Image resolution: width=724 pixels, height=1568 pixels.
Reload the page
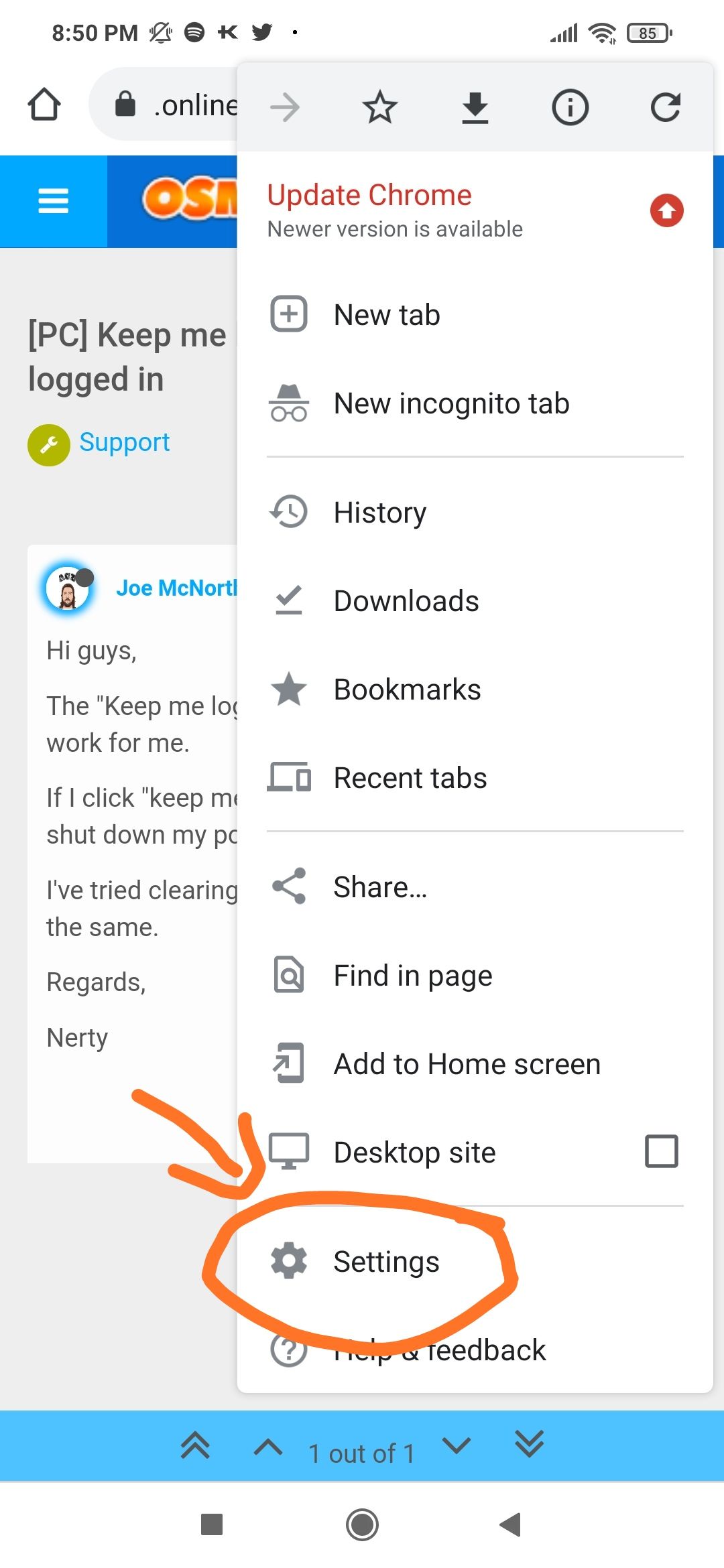[665, 107]
